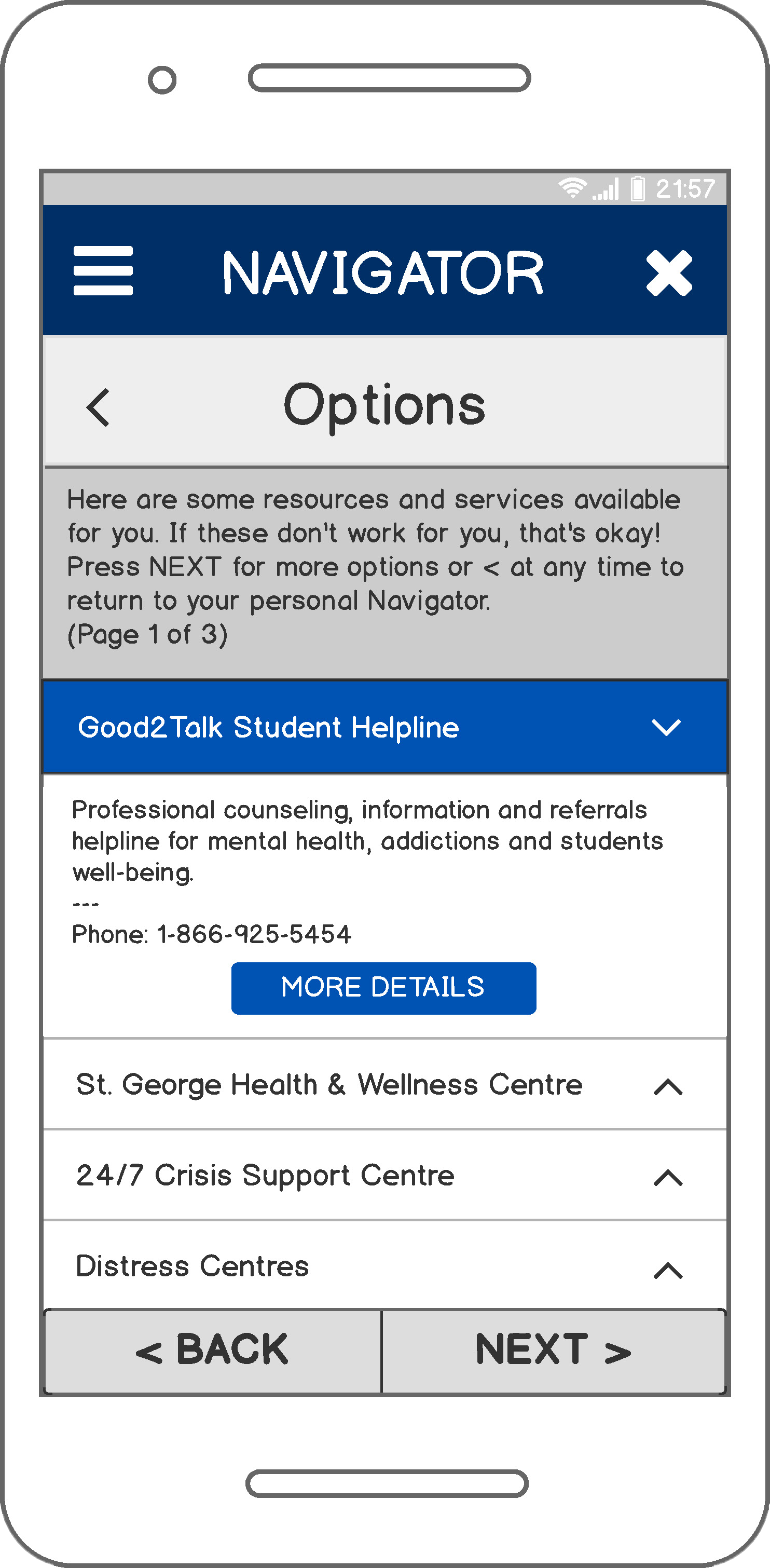The image size is (770, 1568).
Task: Expand the Distress Centres section
Action: [384, 1265]
